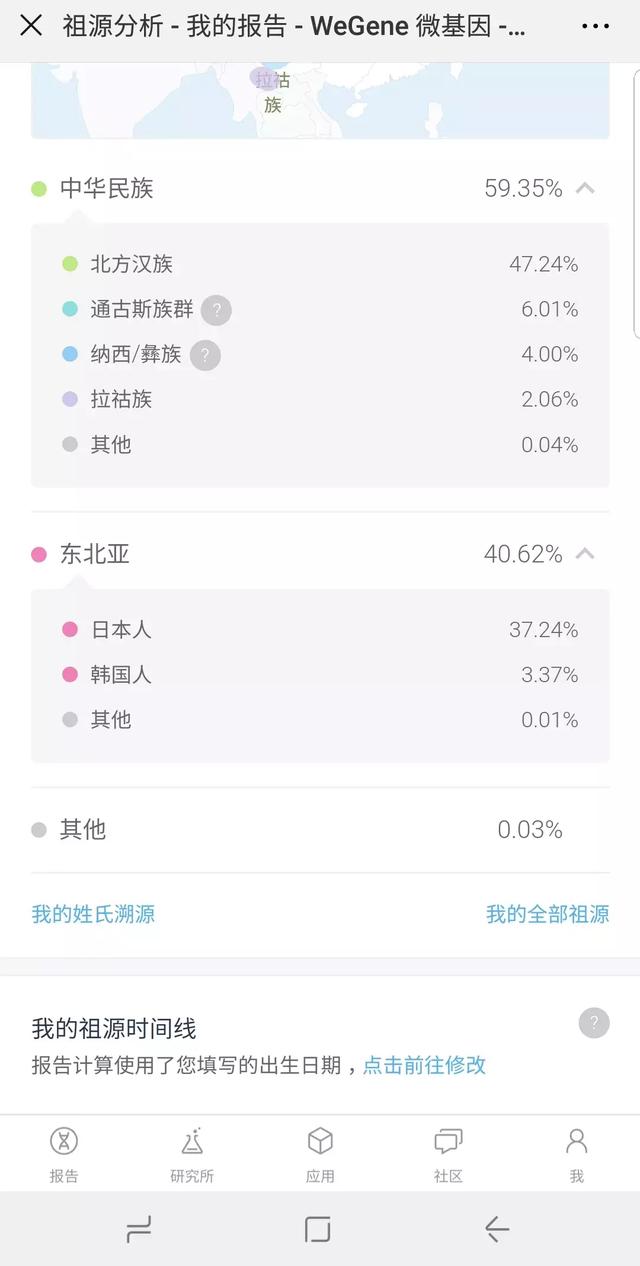Image resolution: width=640 pixels, height=1266 pixels.
Task: Switch to the 社区 tab
Action: click(448, 1154)
